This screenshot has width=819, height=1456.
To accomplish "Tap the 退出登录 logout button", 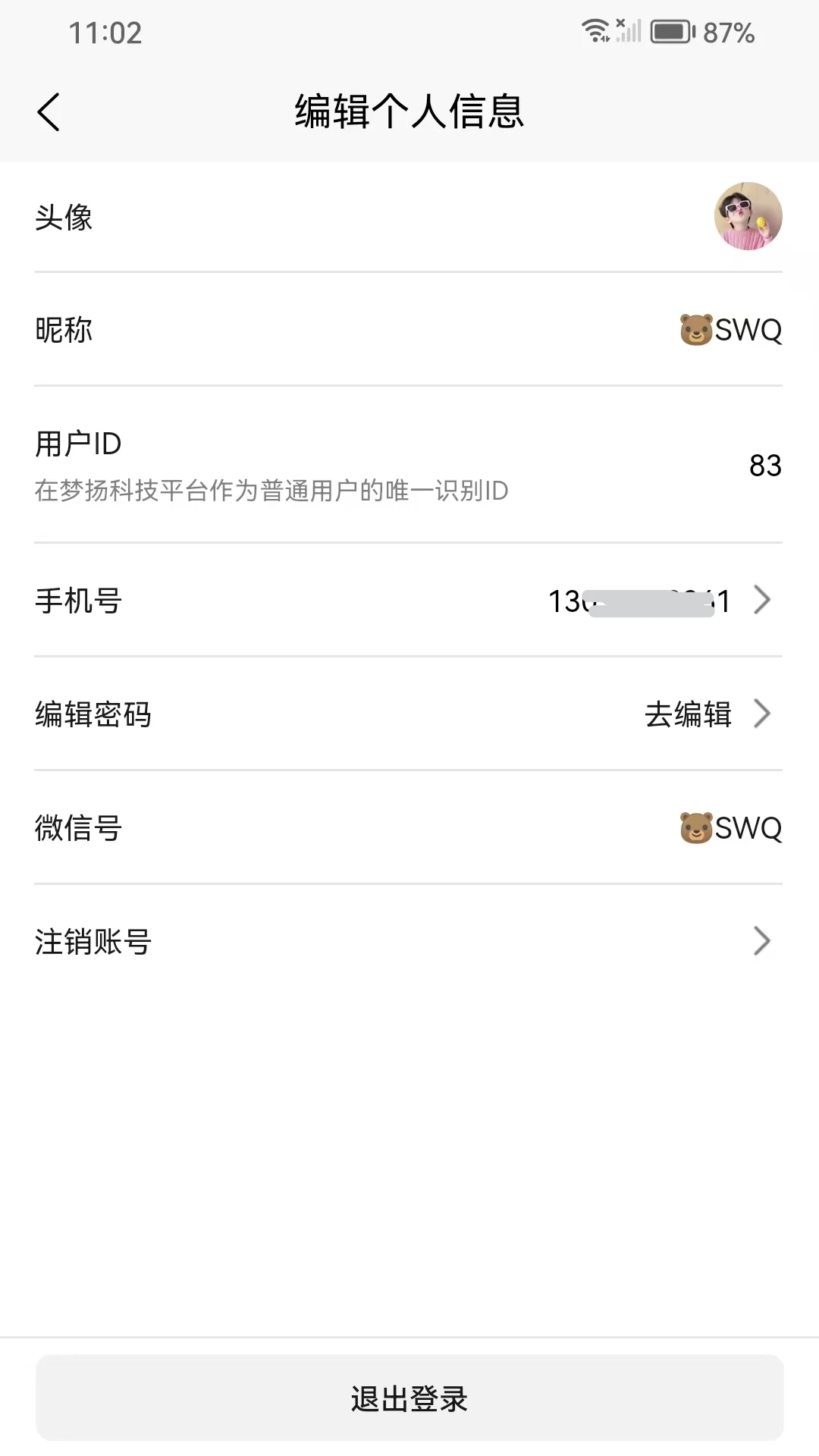I will [x=409, y=1398].
